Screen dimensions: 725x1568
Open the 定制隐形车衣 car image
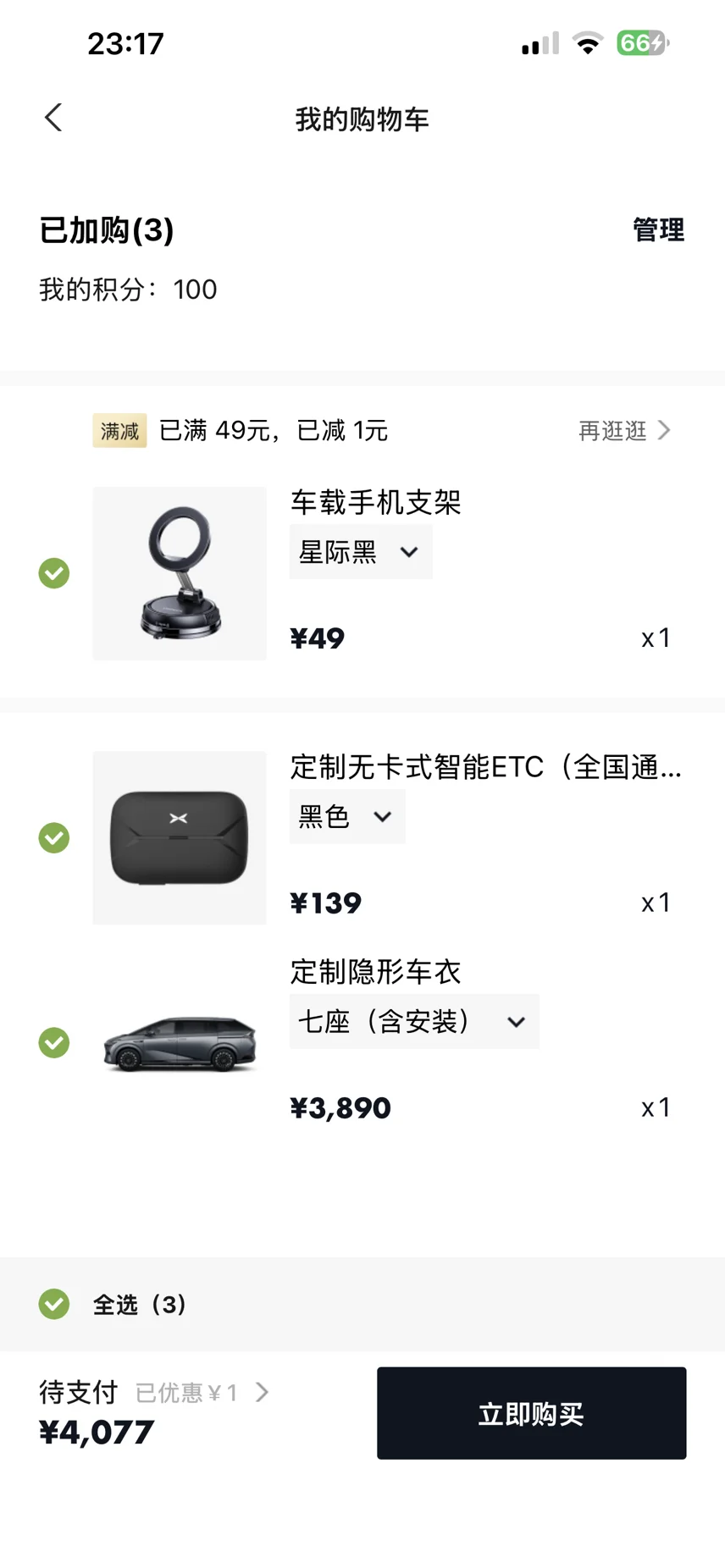point(180,1042)
